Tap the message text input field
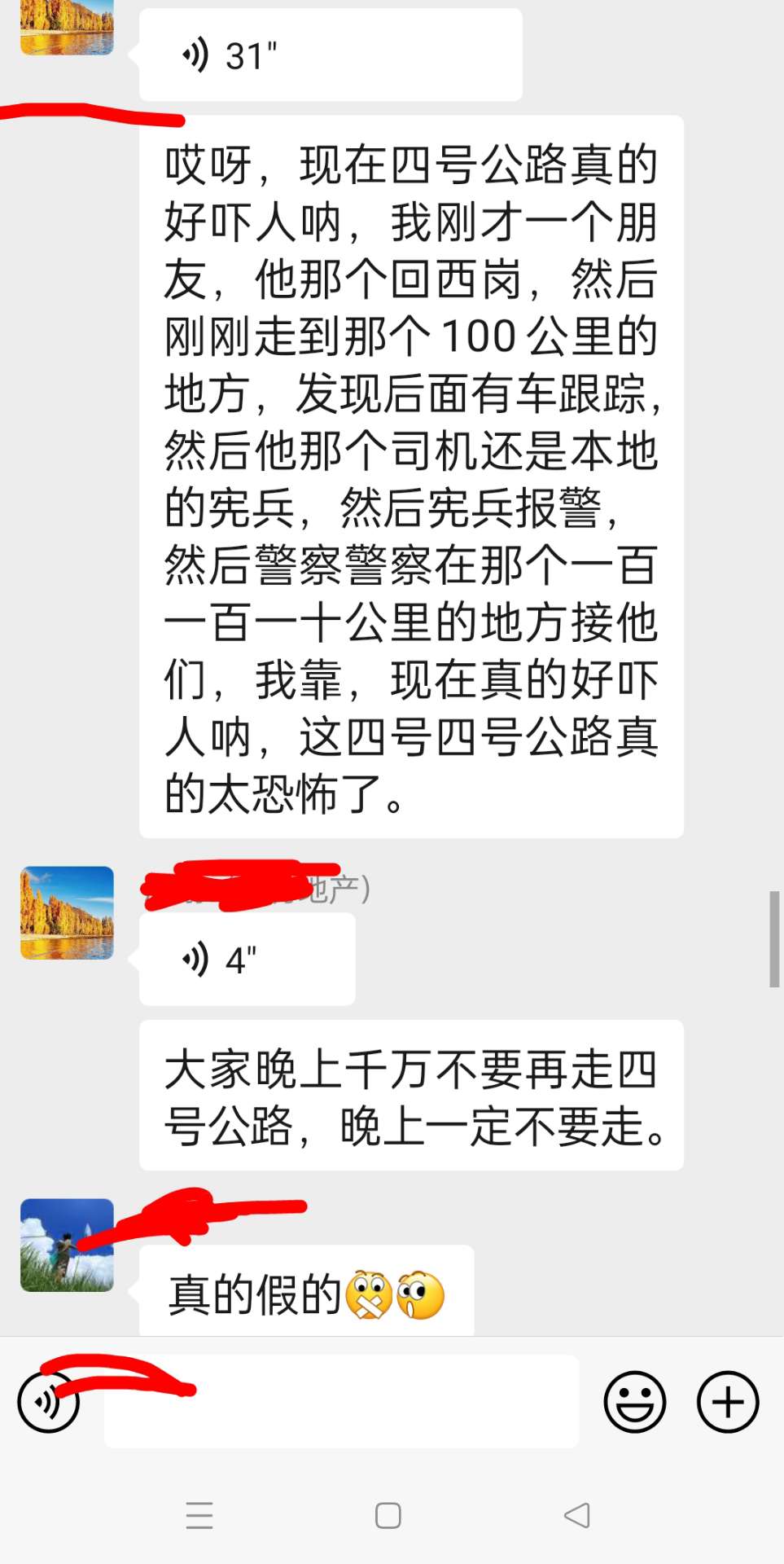Viewport: 784px width, 1564px height. 342,1402
